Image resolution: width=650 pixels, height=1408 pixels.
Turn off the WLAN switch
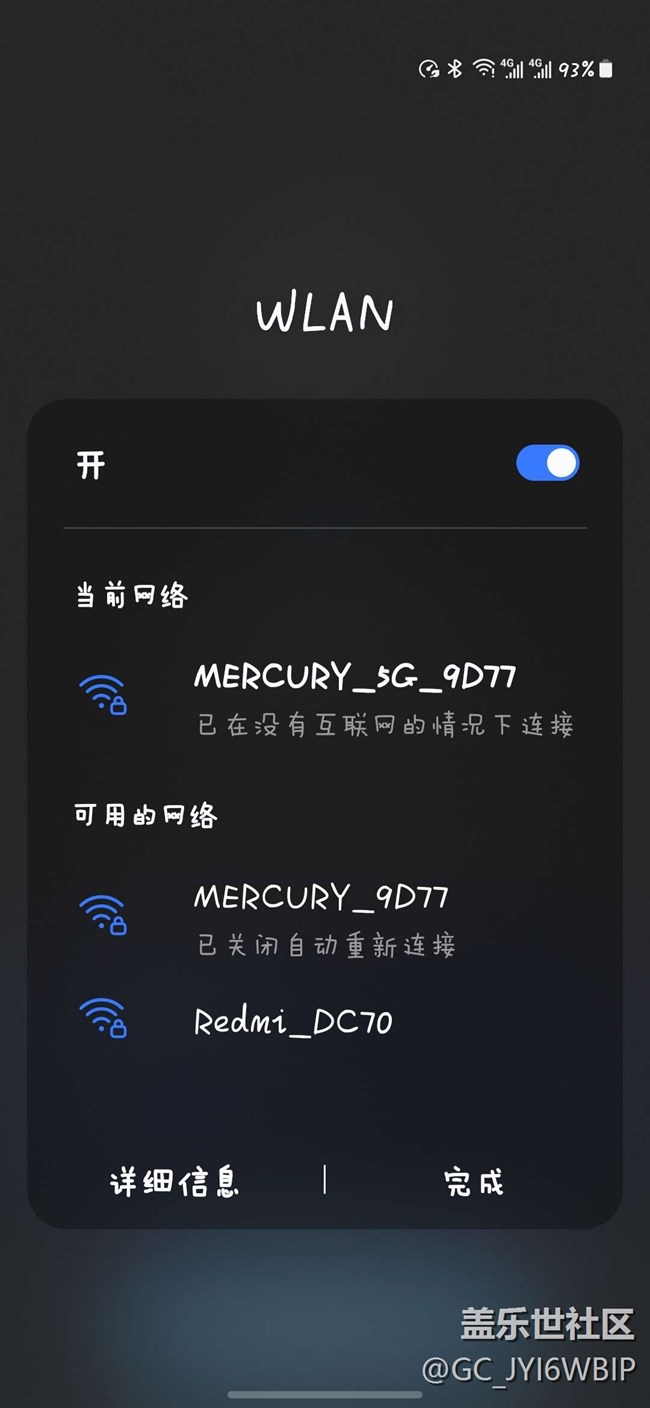pos(547,463)
